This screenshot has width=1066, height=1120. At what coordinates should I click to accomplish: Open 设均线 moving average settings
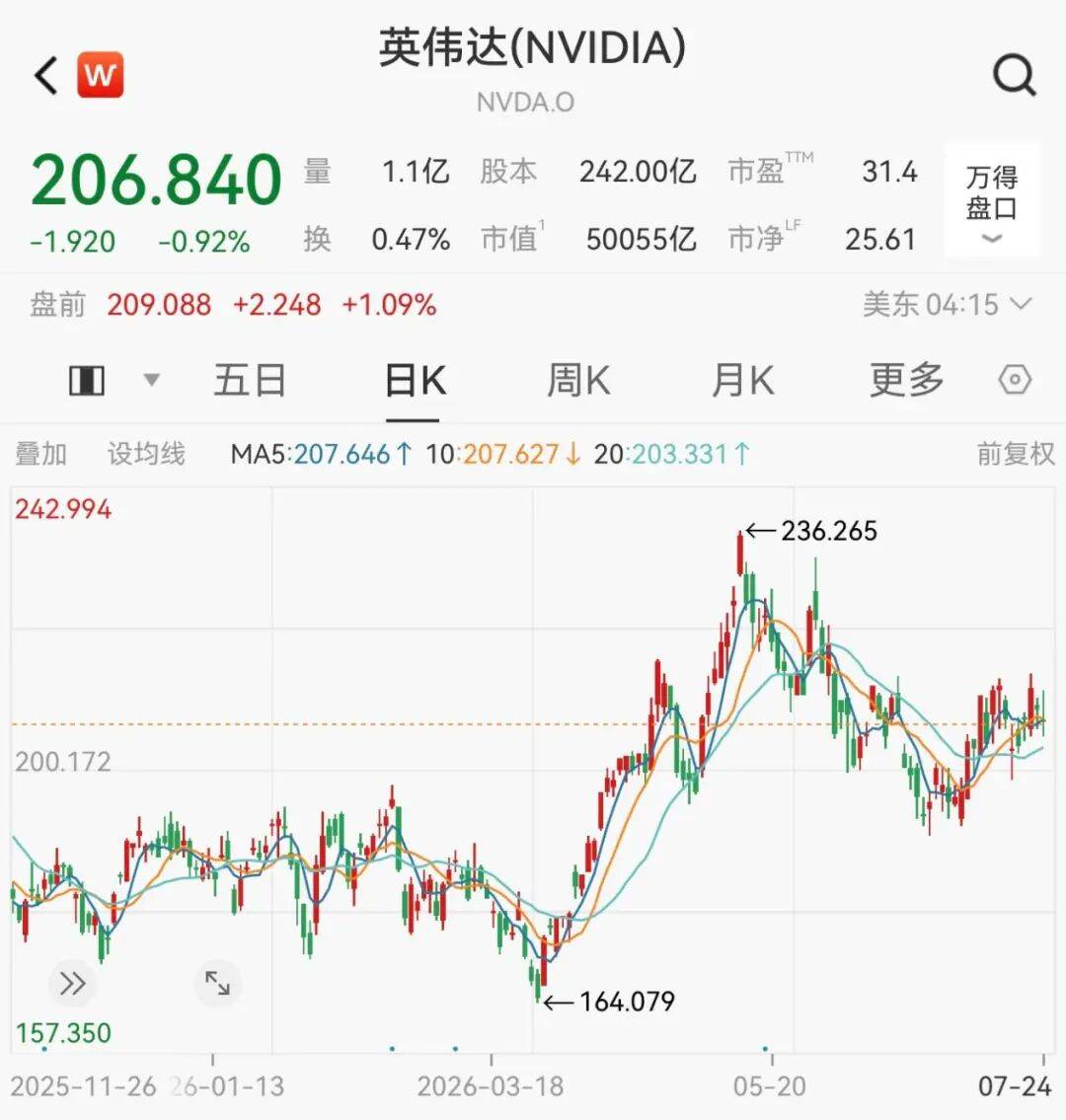click(x=146, y=454)
